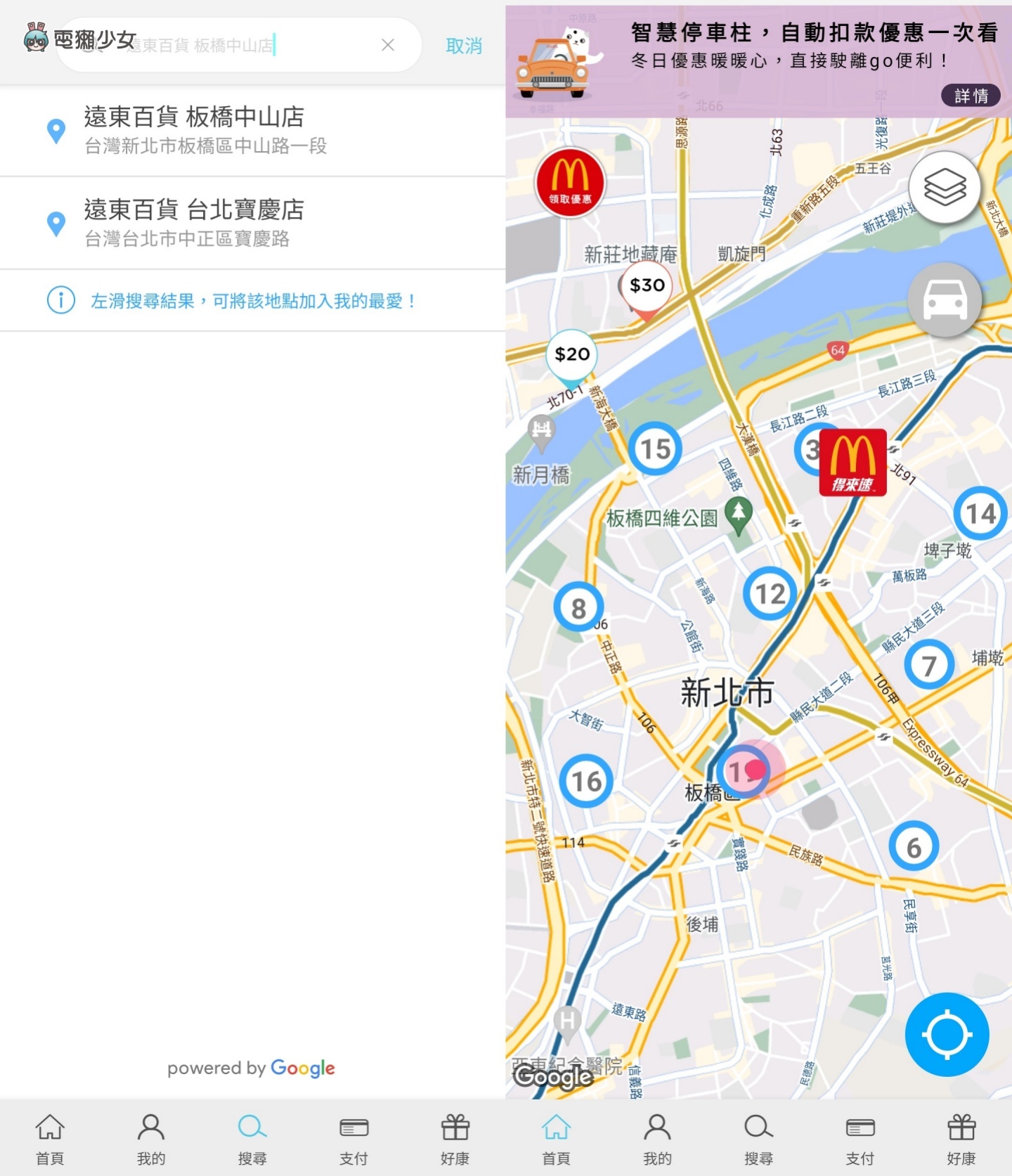Tap the 取消 cancel button
Screen dimensions: 1012x1176
[463, 45]
